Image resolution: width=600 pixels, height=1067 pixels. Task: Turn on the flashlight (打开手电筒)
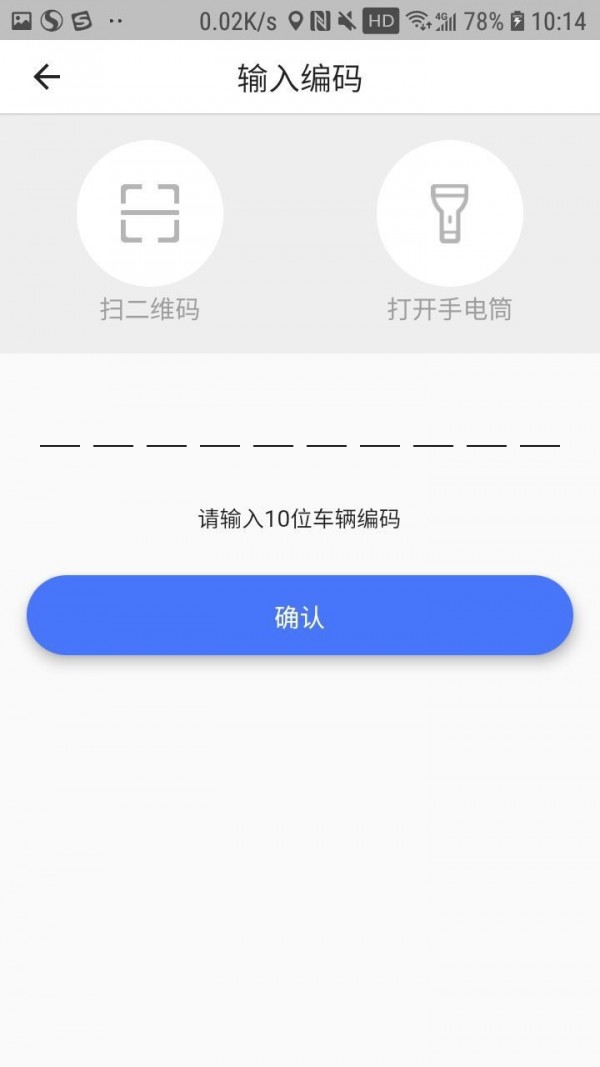click(449, 213)
